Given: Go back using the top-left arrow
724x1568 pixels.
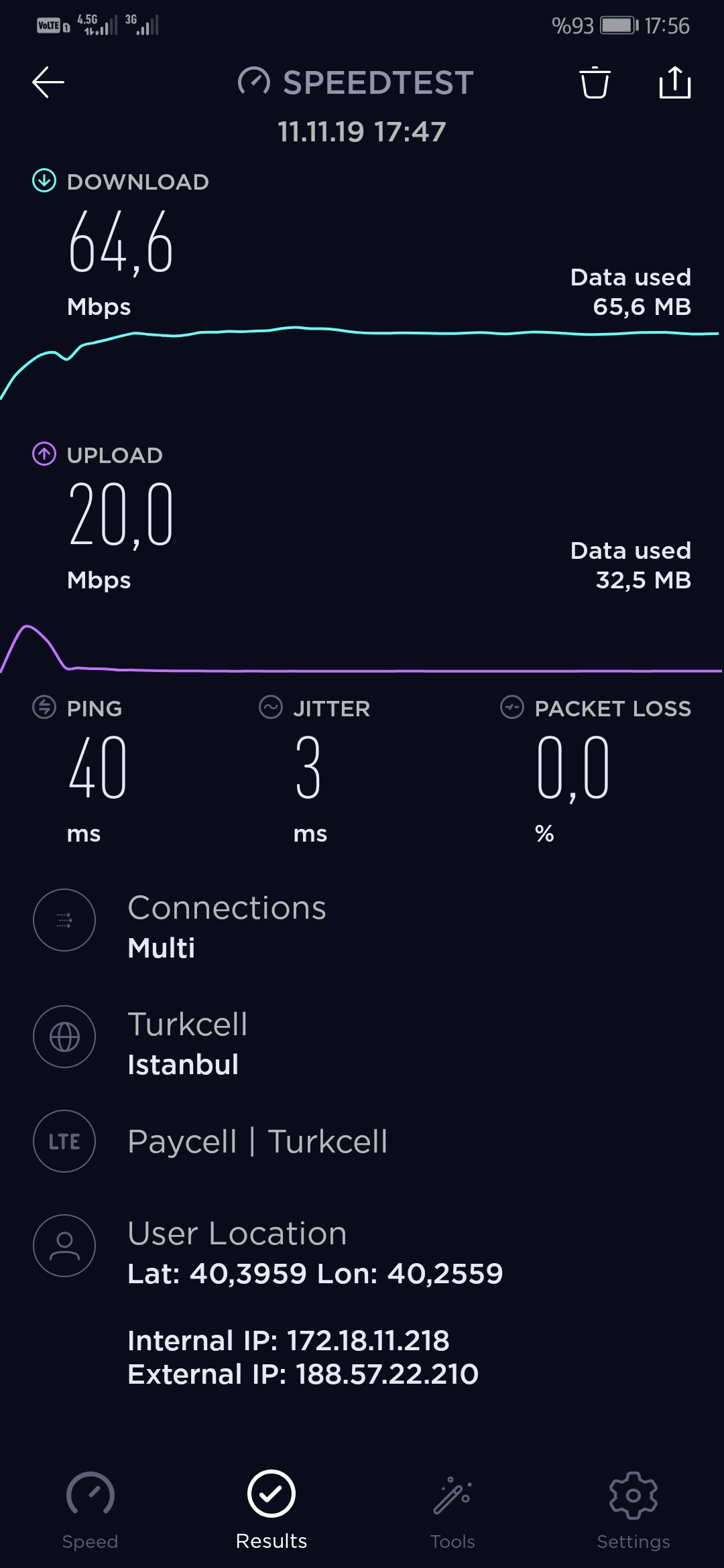Looking at the screenshot, I should click(48, 82).
